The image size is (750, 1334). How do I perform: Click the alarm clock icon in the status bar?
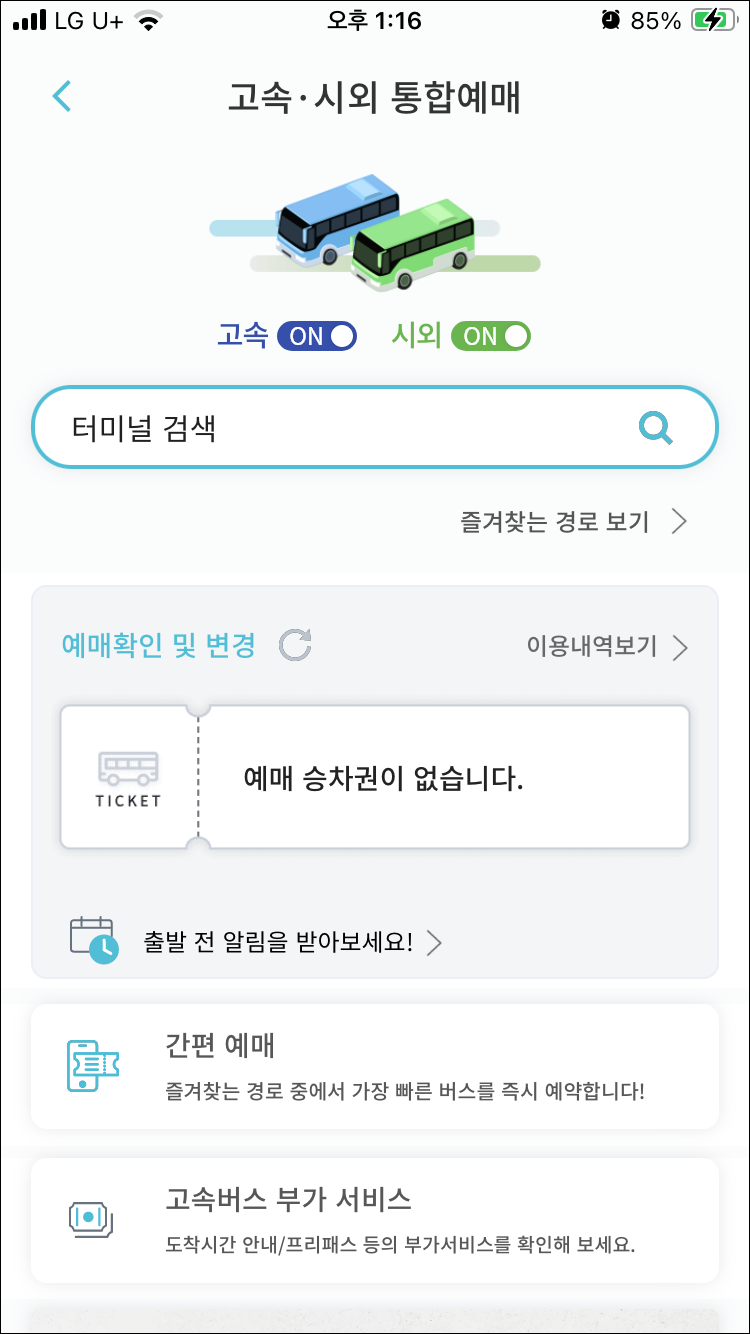point(608,17)
